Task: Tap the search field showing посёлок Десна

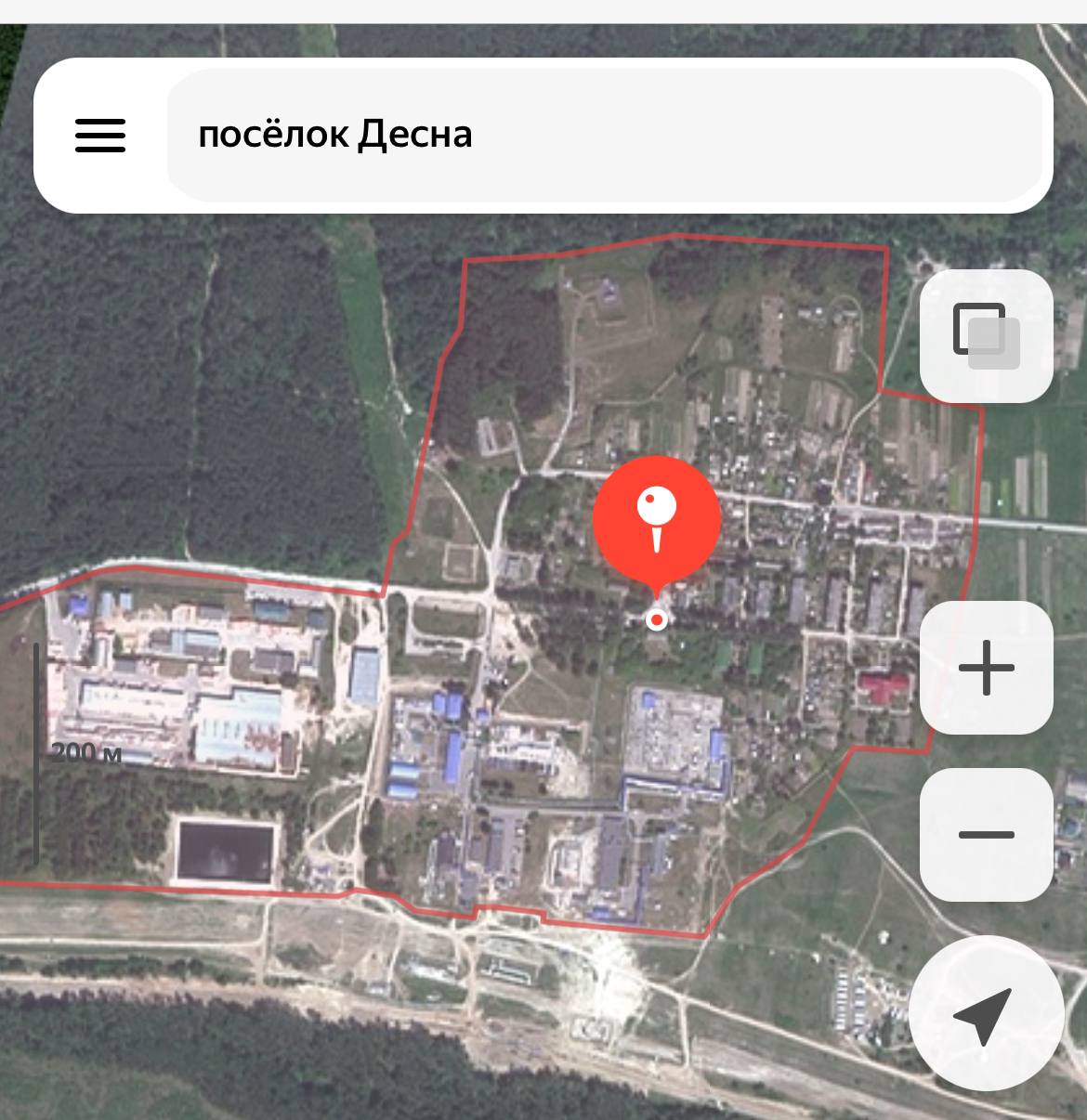Action: (604, 136)
